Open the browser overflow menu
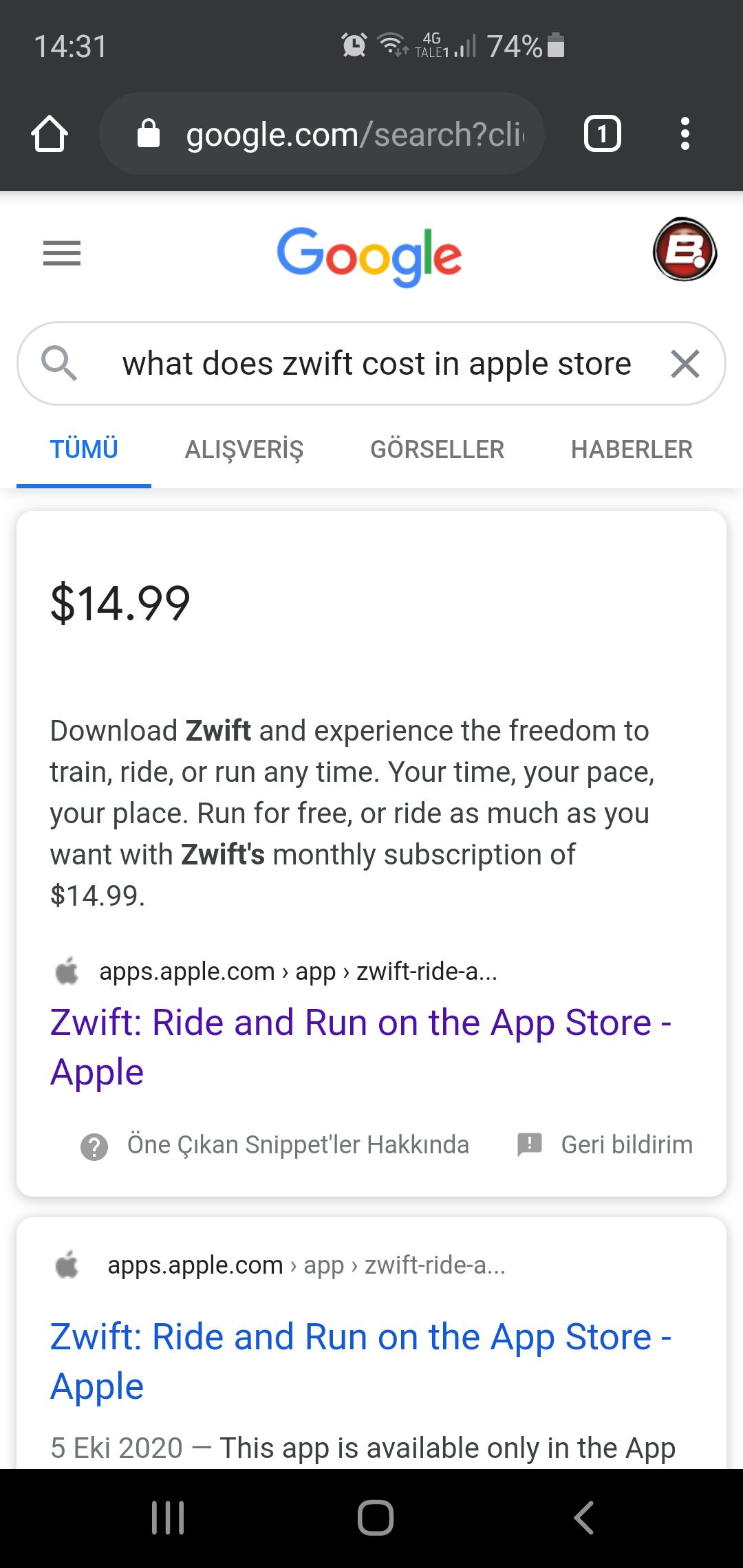This screenshot has width=743, height=1568. click(x=685, y=133)
